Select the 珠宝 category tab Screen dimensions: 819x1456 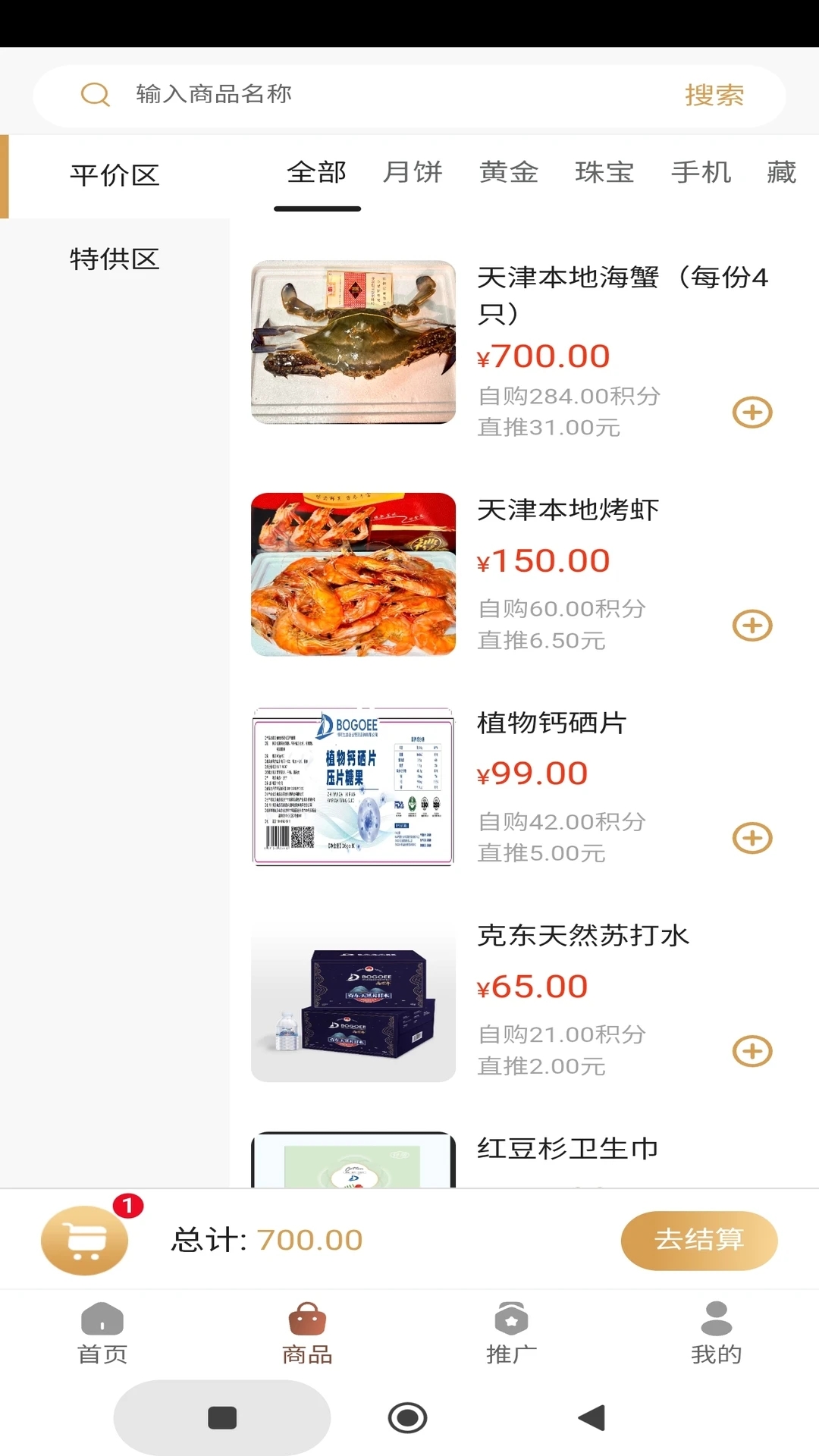click(x=604, y=172)
